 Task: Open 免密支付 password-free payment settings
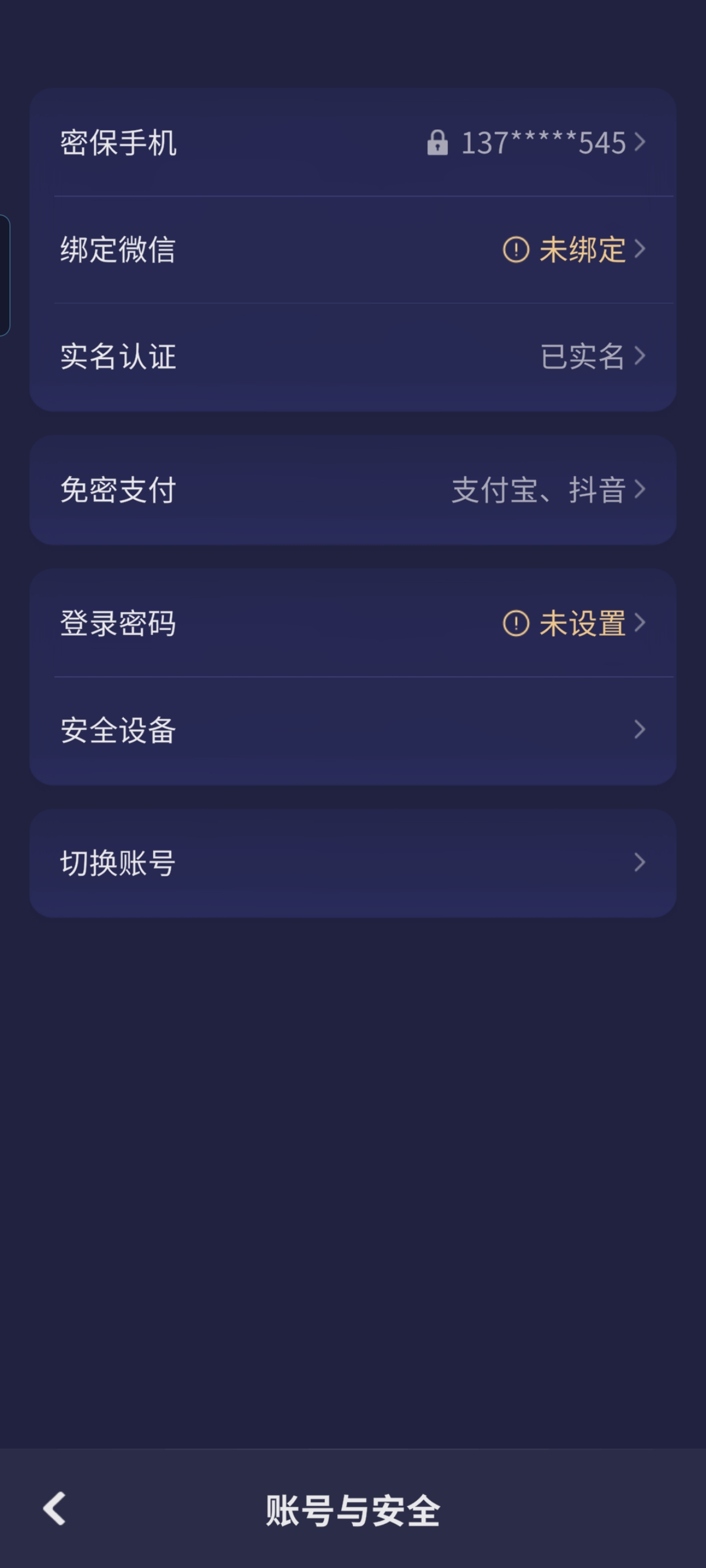click(x=353, y=490)
